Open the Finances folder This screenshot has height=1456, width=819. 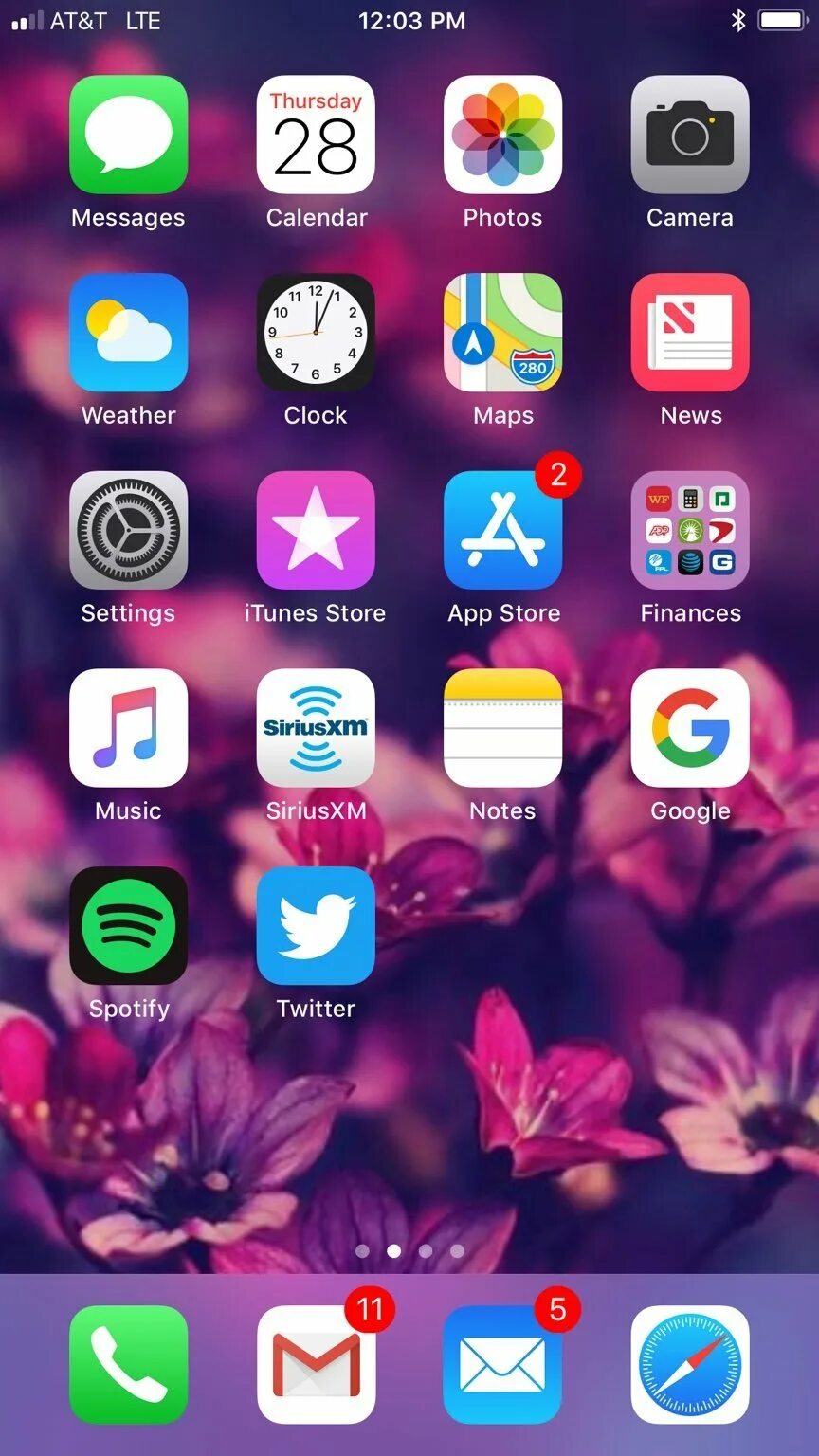(690, 530)
